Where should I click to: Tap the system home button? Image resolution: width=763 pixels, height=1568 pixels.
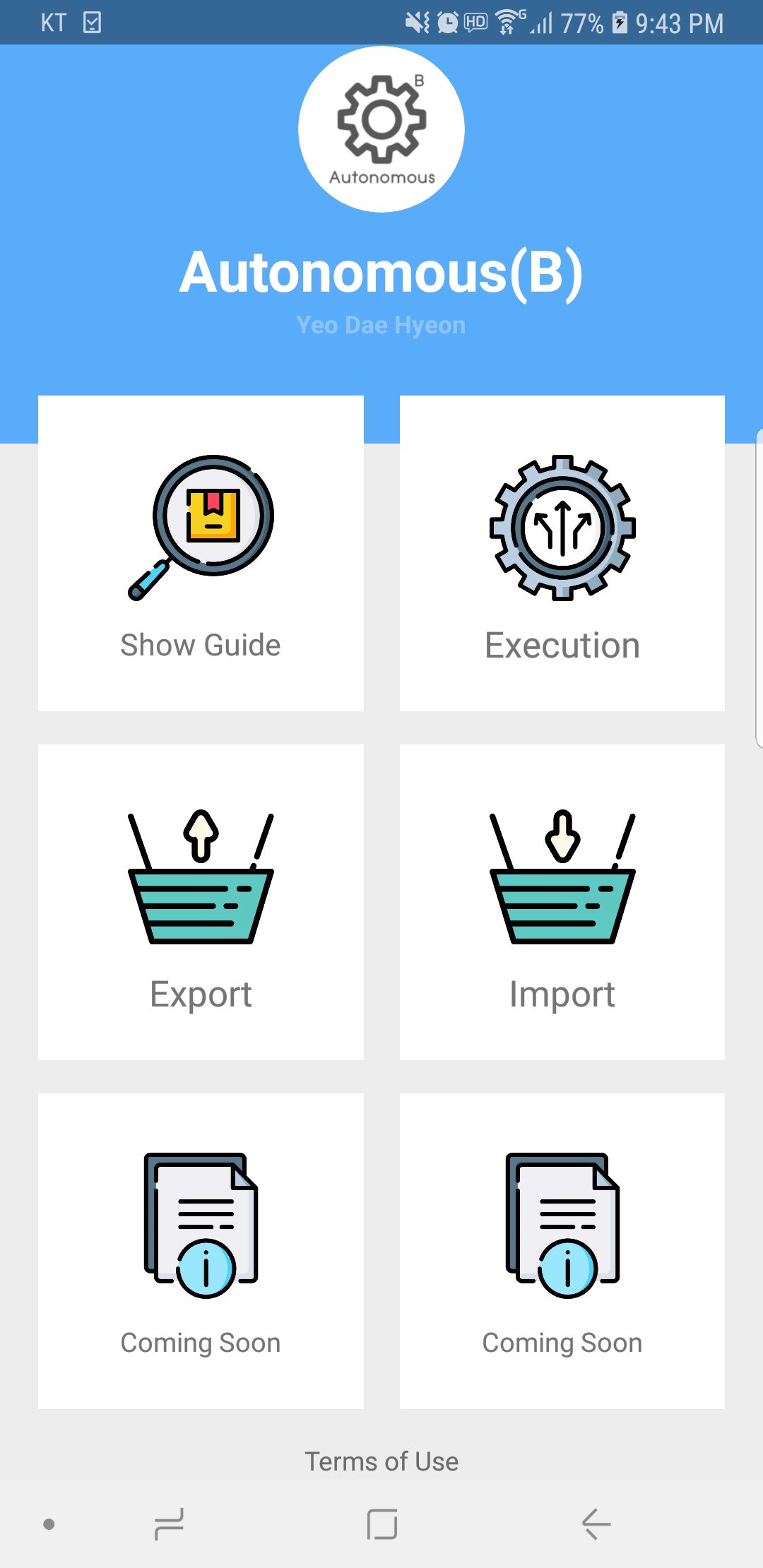(382, 1524)
